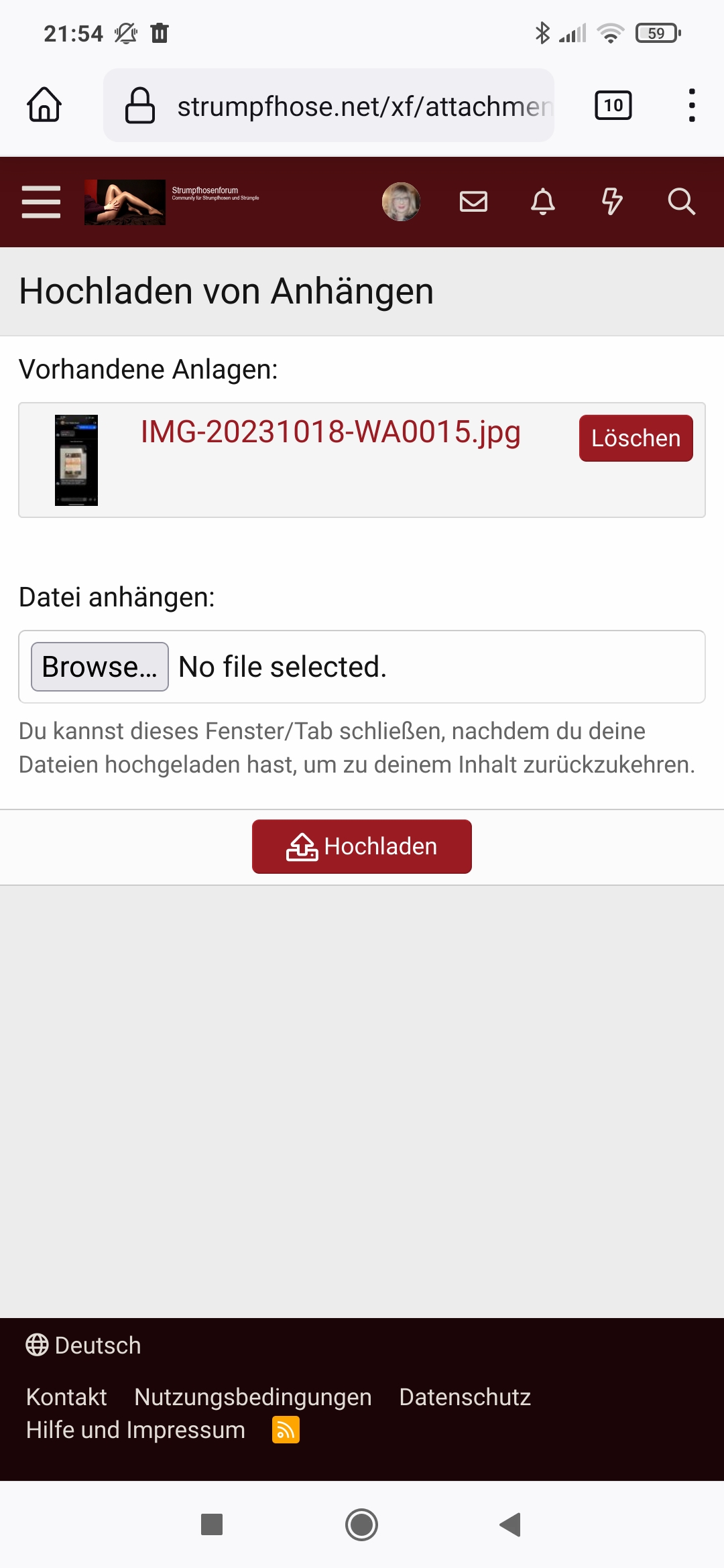The height and width of the screenshot is (1568, 724).
Task: Open the Strumpfhosenforum logo home link
Action: click(125, 202)
